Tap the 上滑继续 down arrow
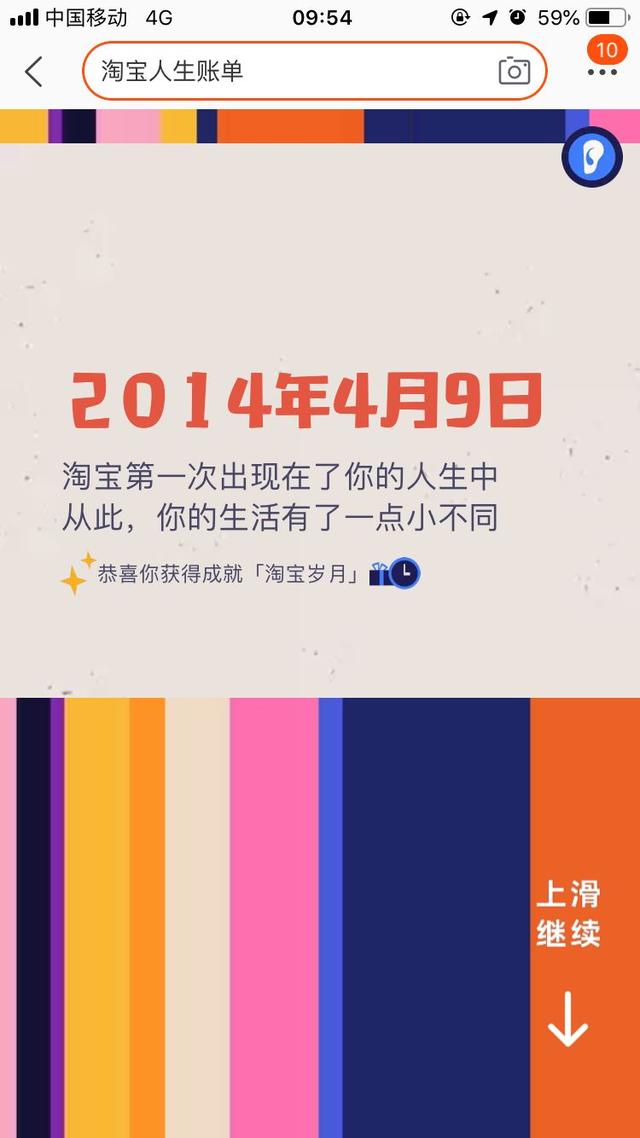Viewport: 640px width, 1138px height. click(567, 1019)
